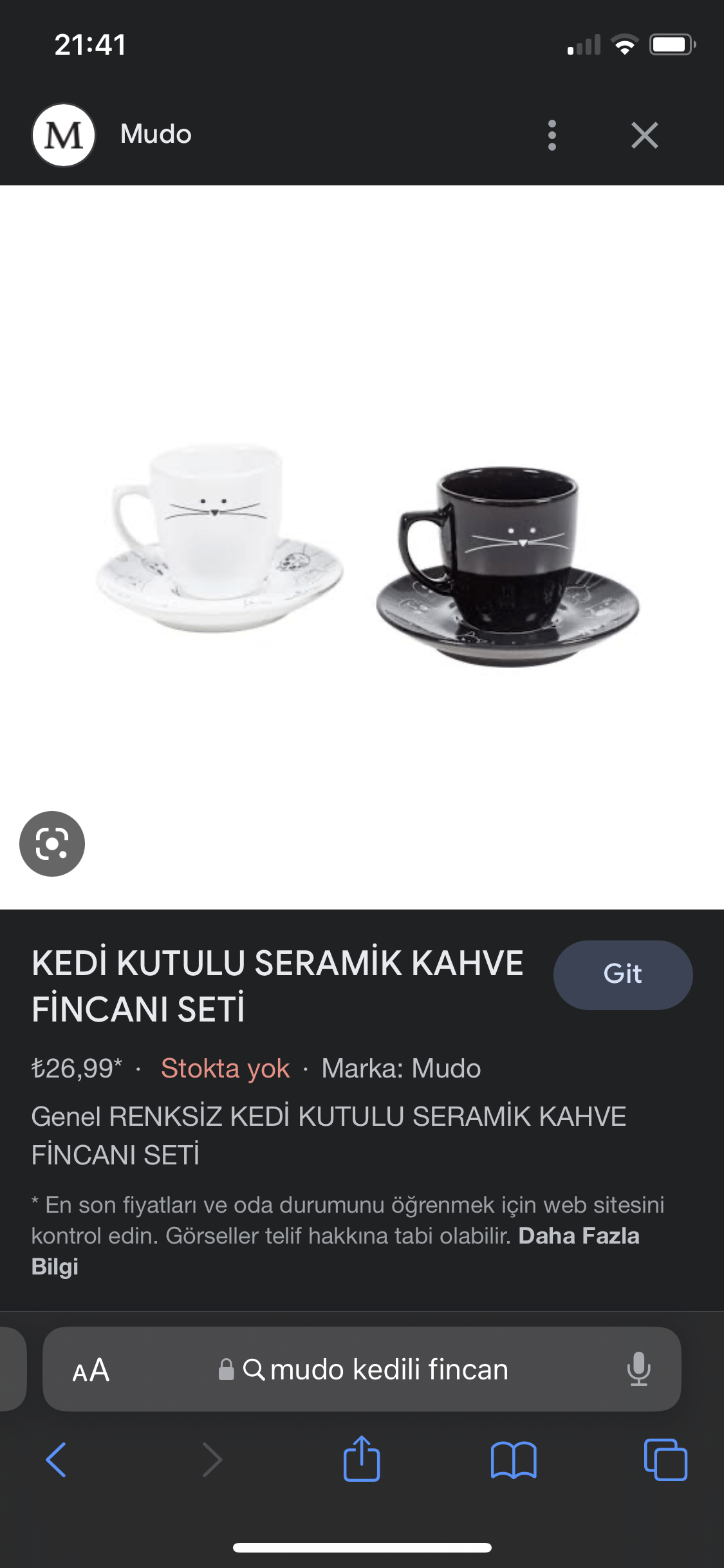Show all open tabs
724x1568 pixels.
point(665,1459)
